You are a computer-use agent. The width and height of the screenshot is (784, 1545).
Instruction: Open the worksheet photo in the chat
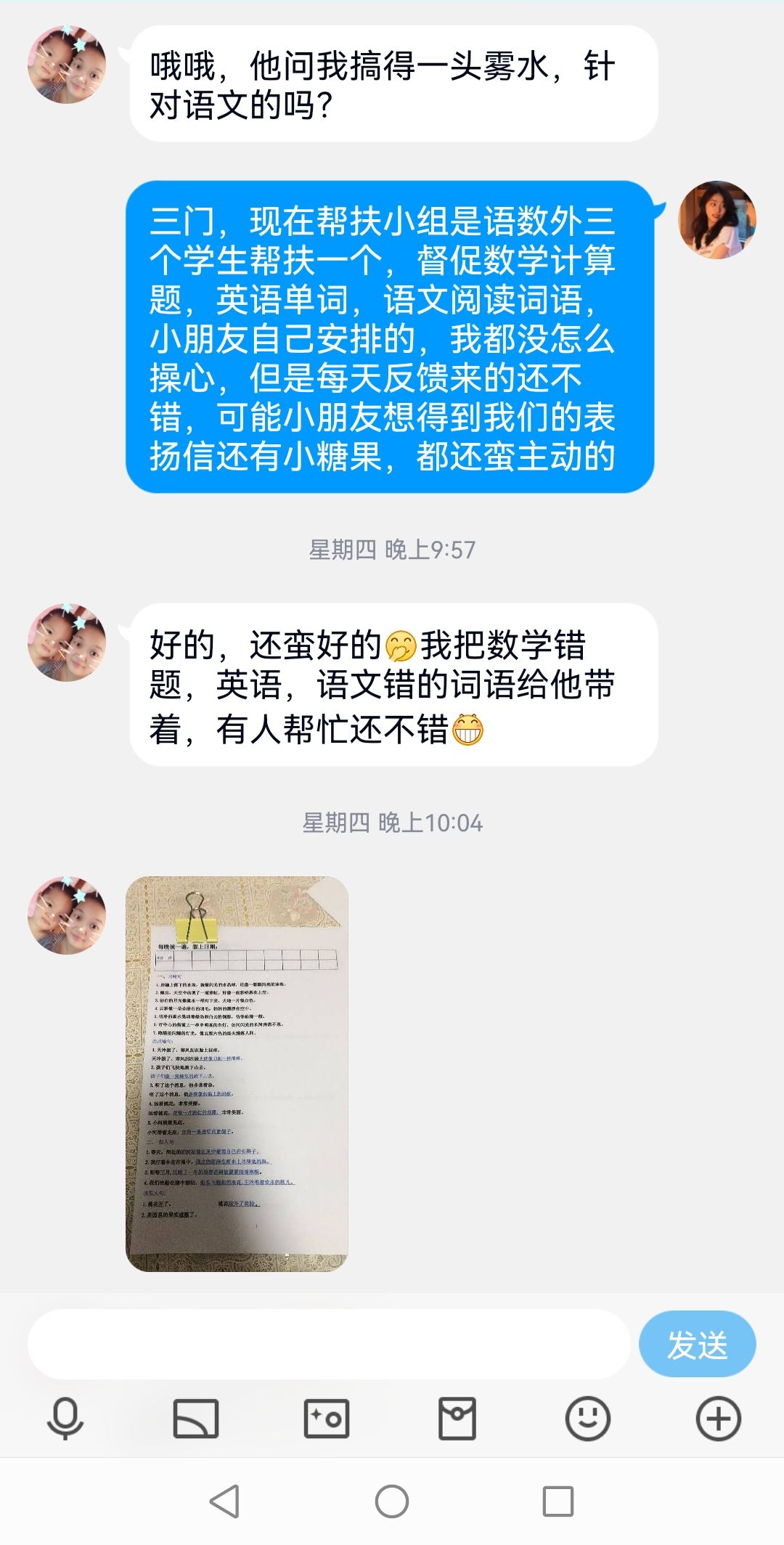[x=237, y=1074]
